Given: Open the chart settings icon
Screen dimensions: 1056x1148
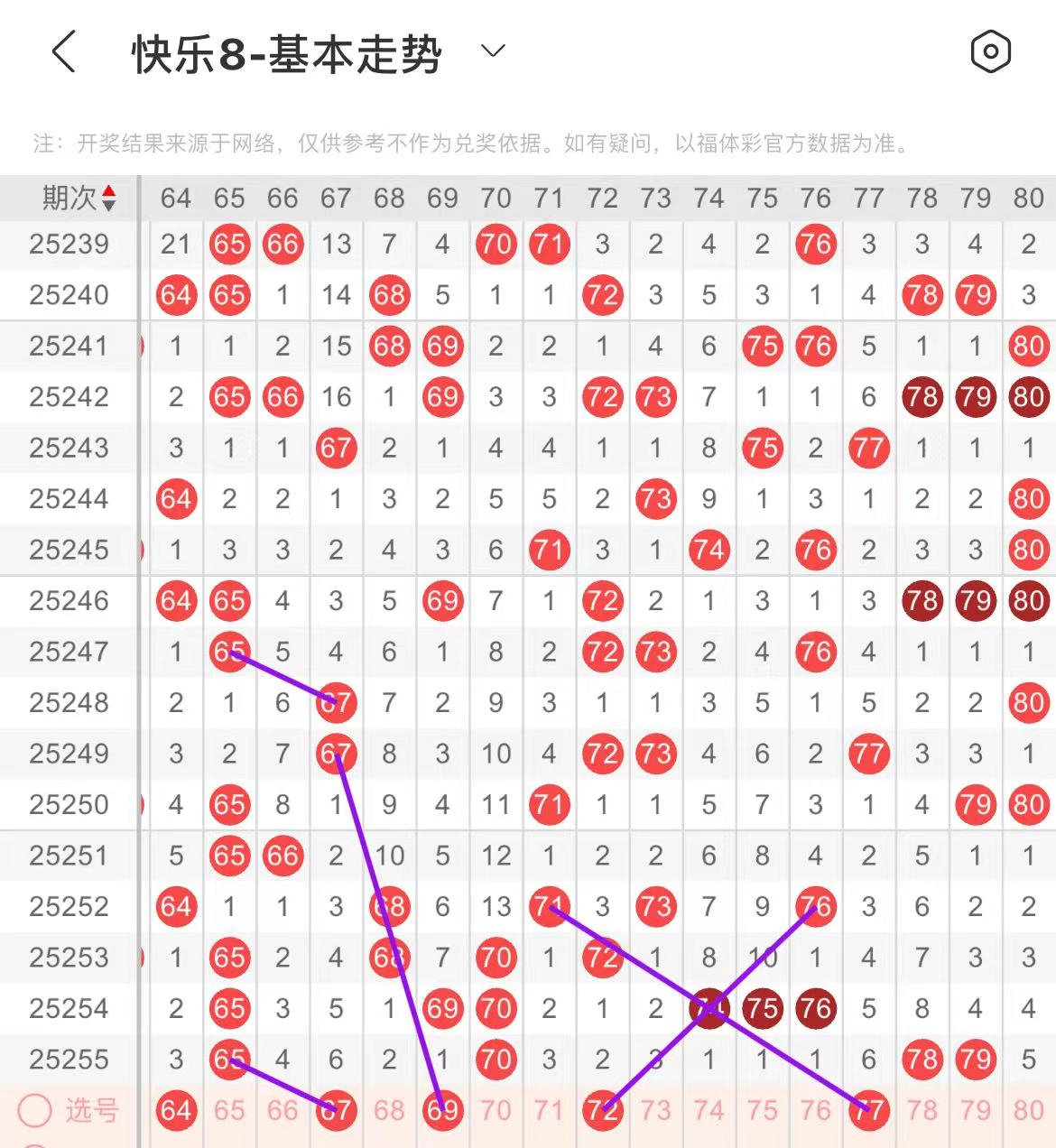Looking at the screenshot, I should coord(990,51).
